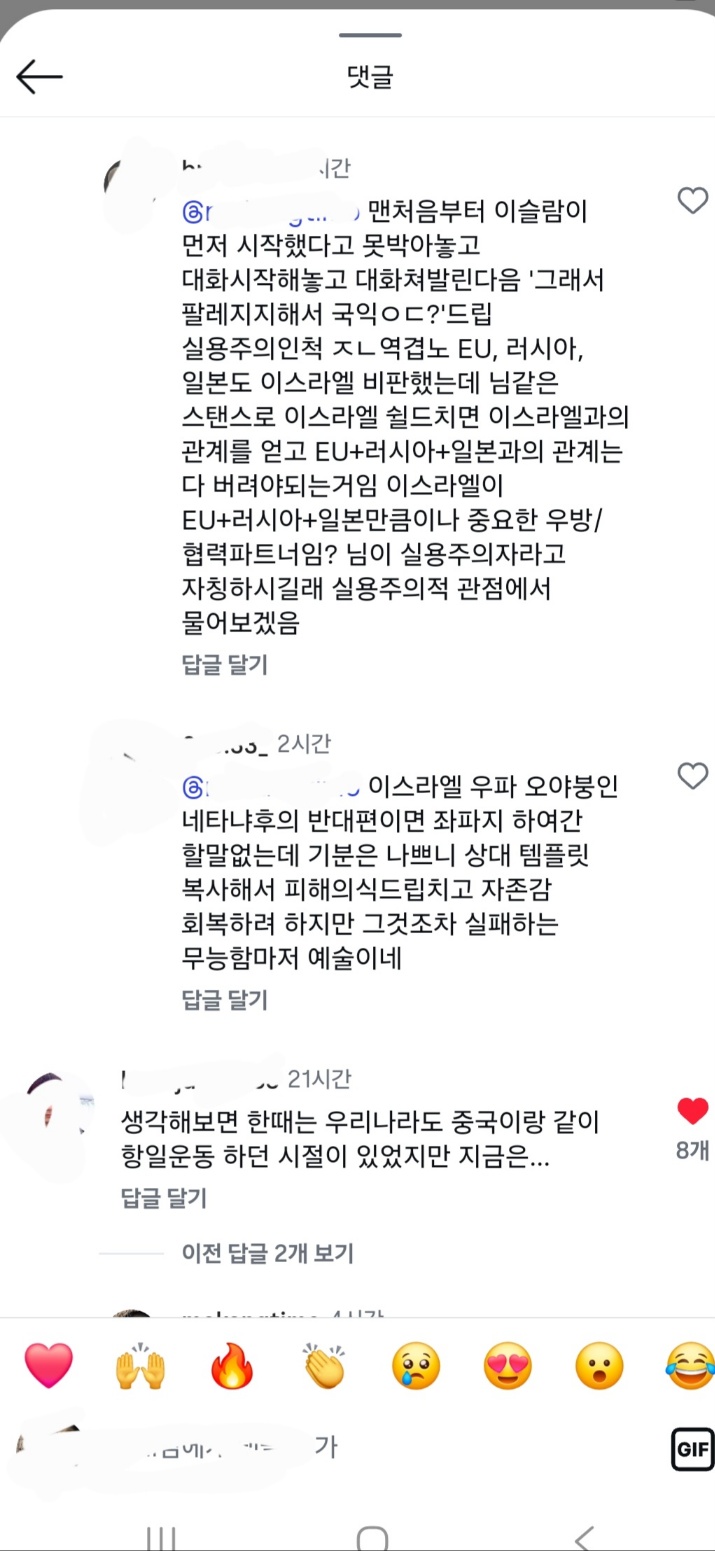The image size is (715, 1551).
Task: Reply to the comment ending with 물어보겠음
Action: [224, 664]
